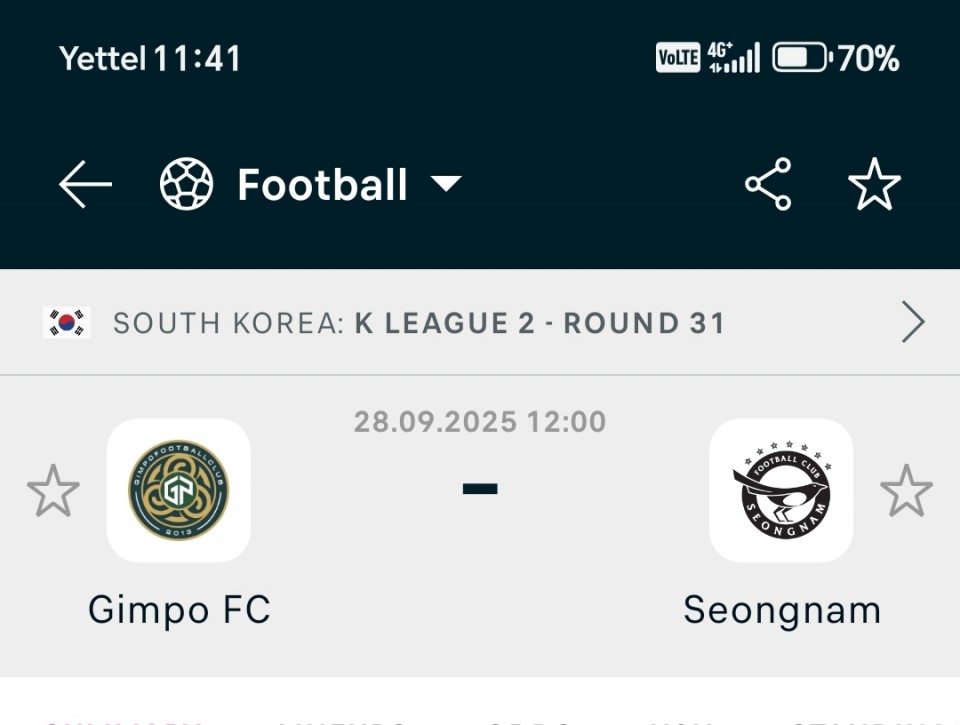Open Seongnam team page

(x=781, y=491)
